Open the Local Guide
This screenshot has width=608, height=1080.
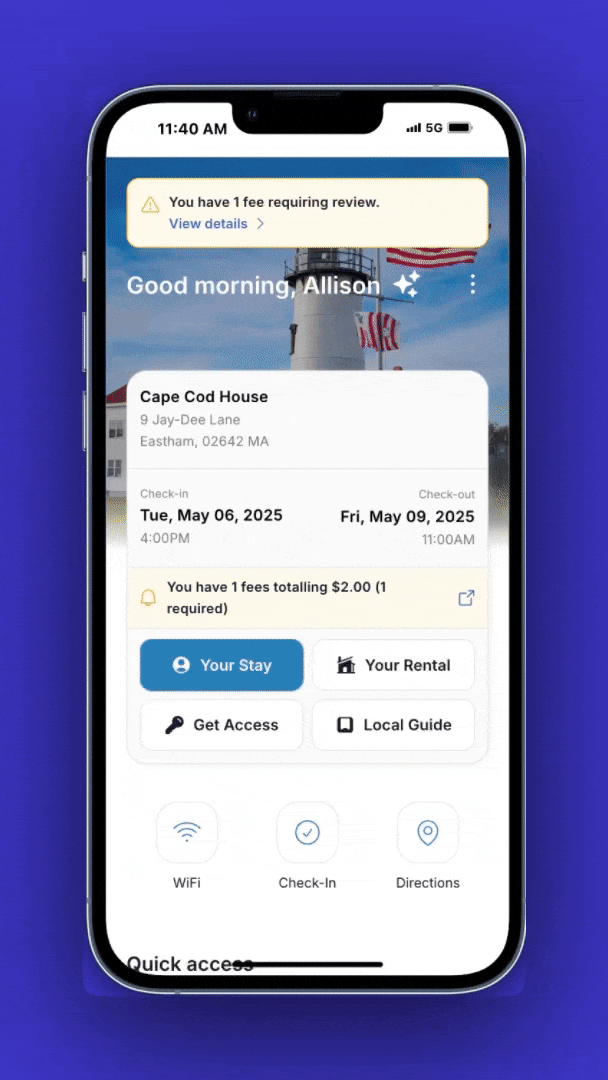click(393, 725)
